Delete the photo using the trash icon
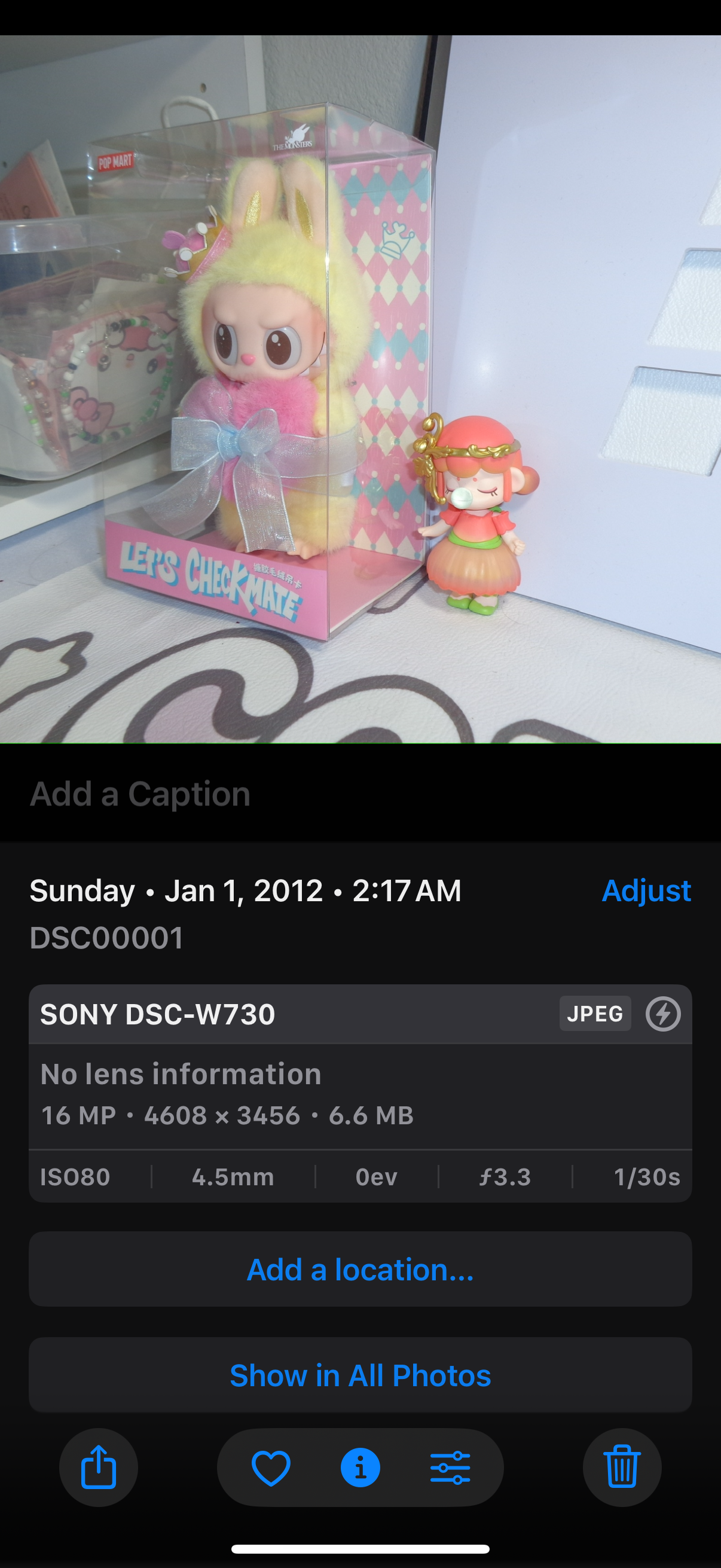The image size is (721, 1568). tap(622, 1468)
